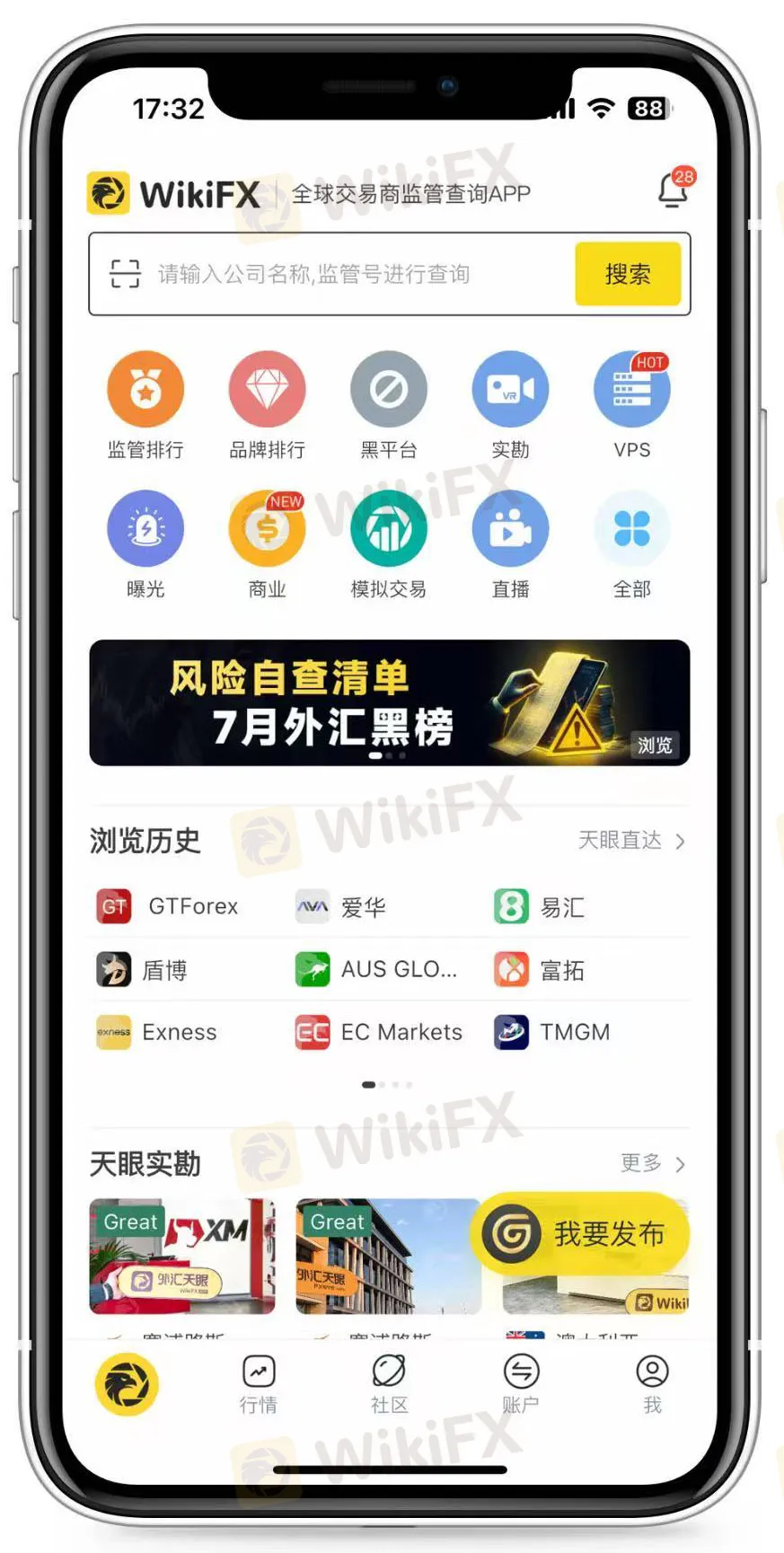
Task: Open 模拟交易 demo trading
Action: (x=388, y=528)
